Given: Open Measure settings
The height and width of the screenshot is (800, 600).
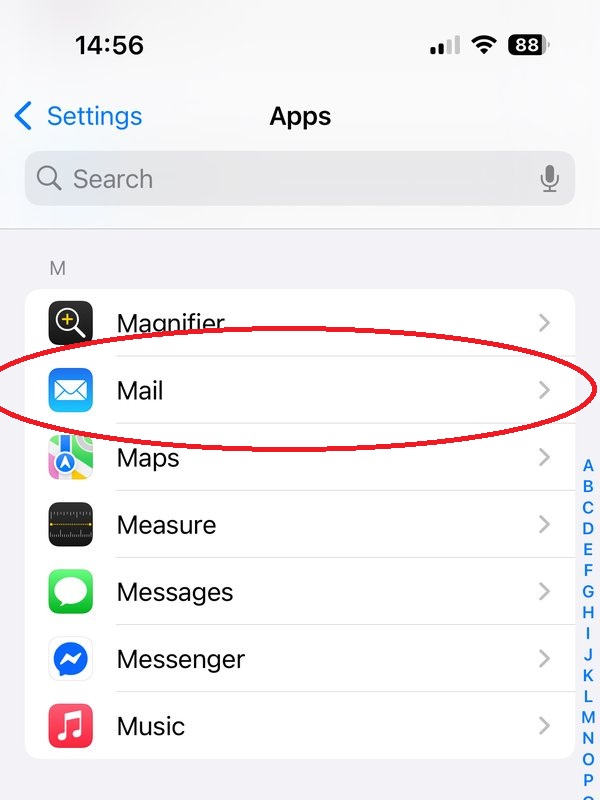Looking at the screenshot, I should (x=300, y=525).
